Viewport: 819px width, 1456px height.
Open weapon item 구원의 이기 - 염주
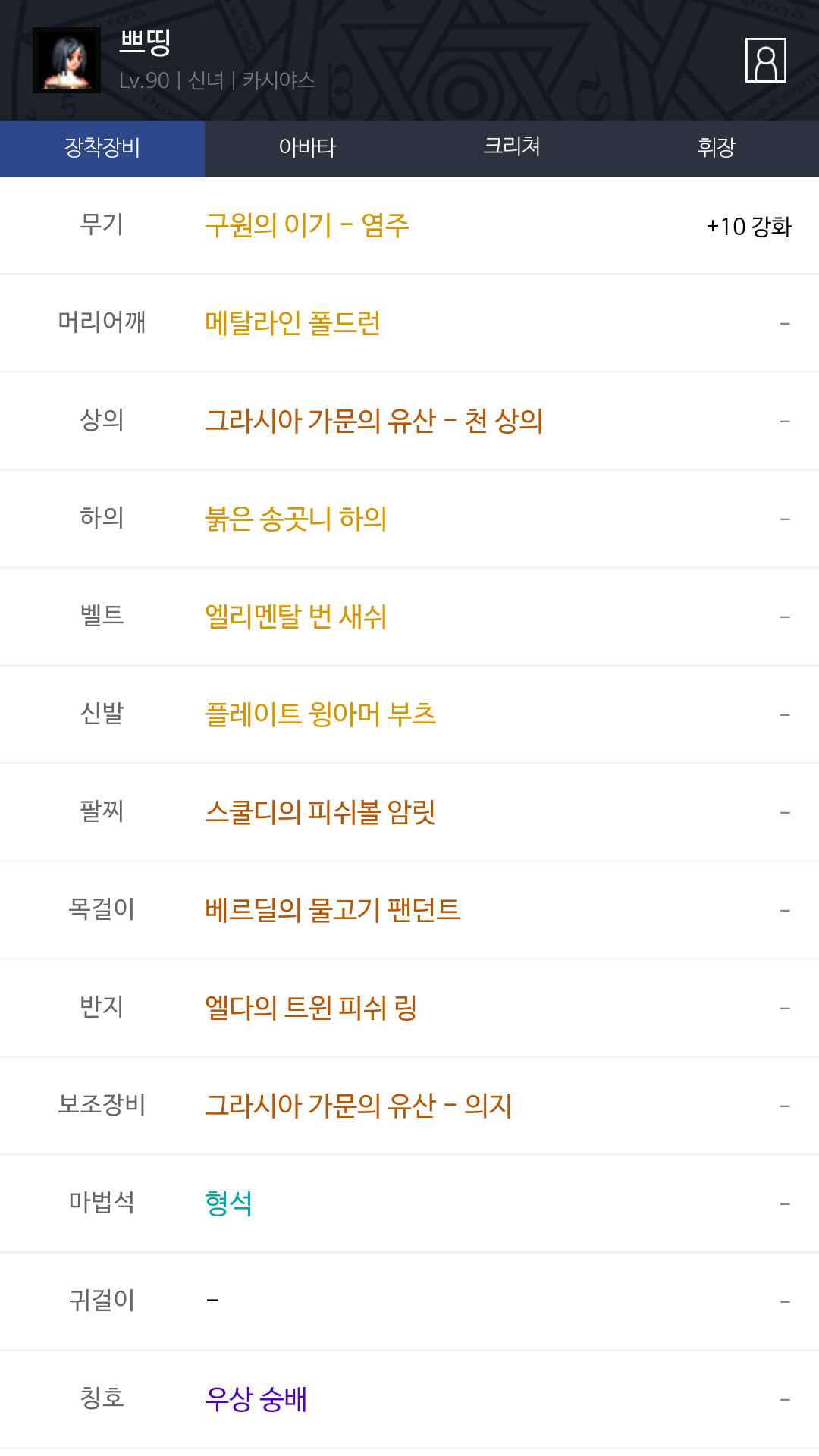point(307,225)
